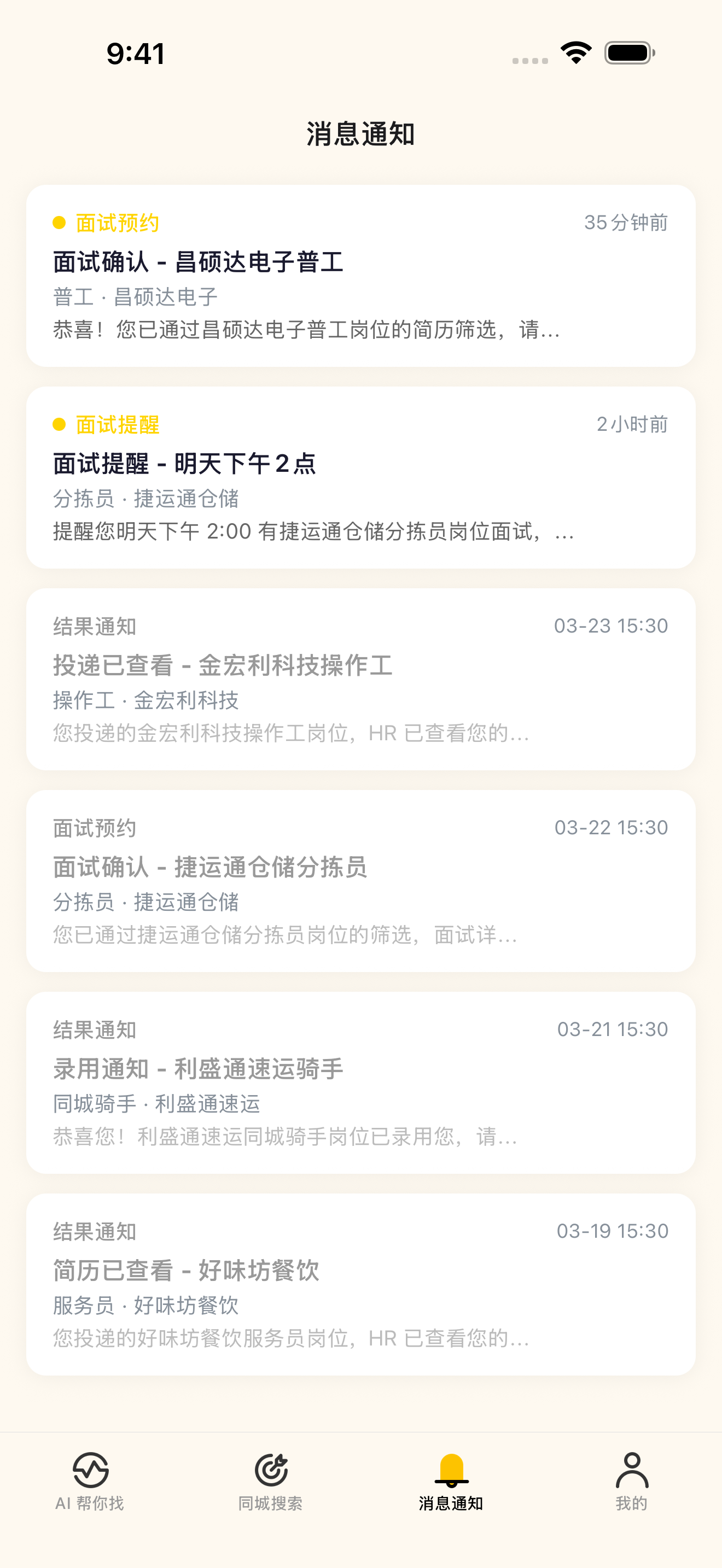Image resolution: width=722 pixels, height=1568 pixels.
Task: Open 面试确认 - 昌硕达电子普工 notification
Action: coord(360,276)
